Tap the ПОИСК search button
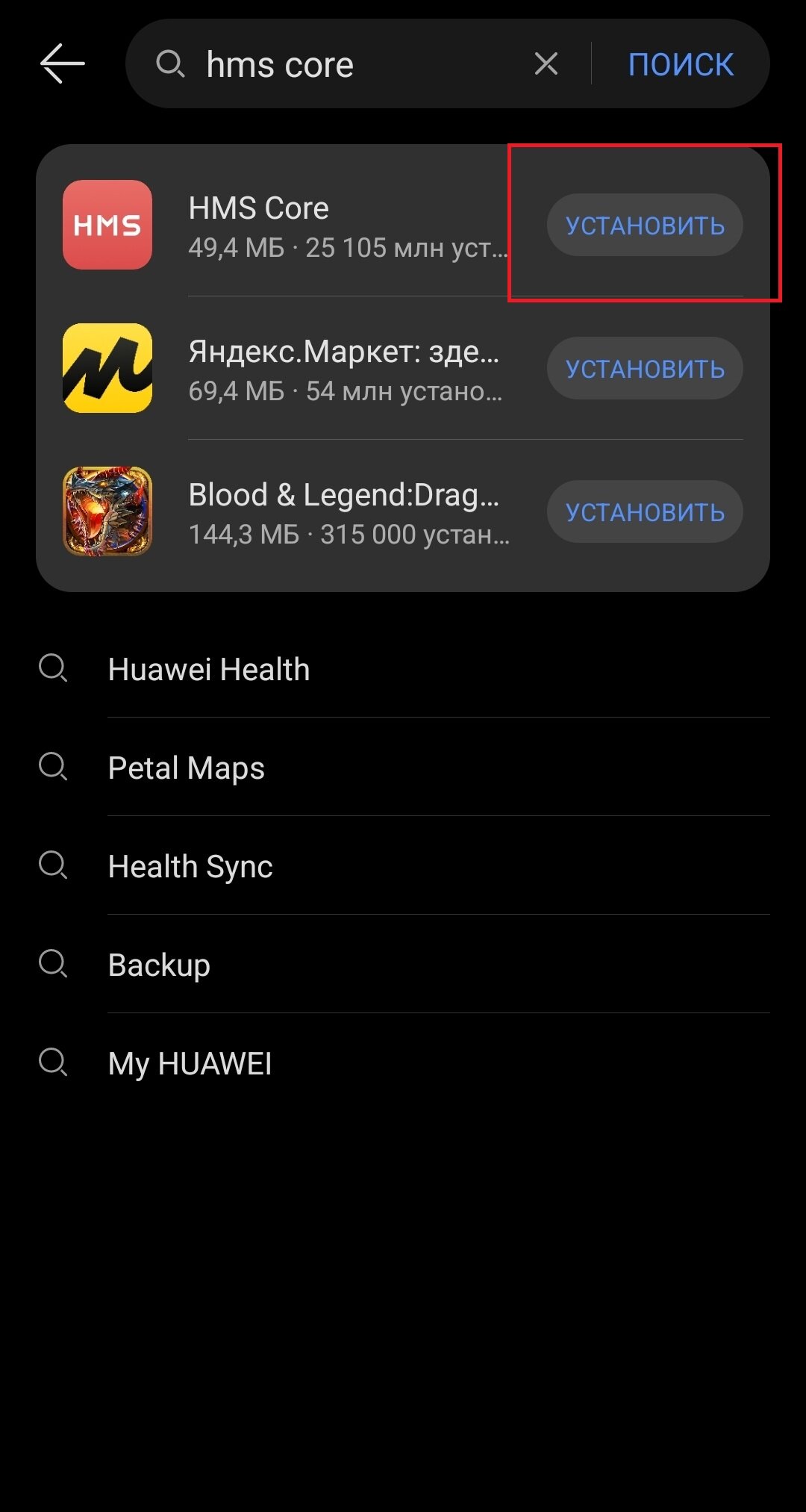 (x=681, y=64)
